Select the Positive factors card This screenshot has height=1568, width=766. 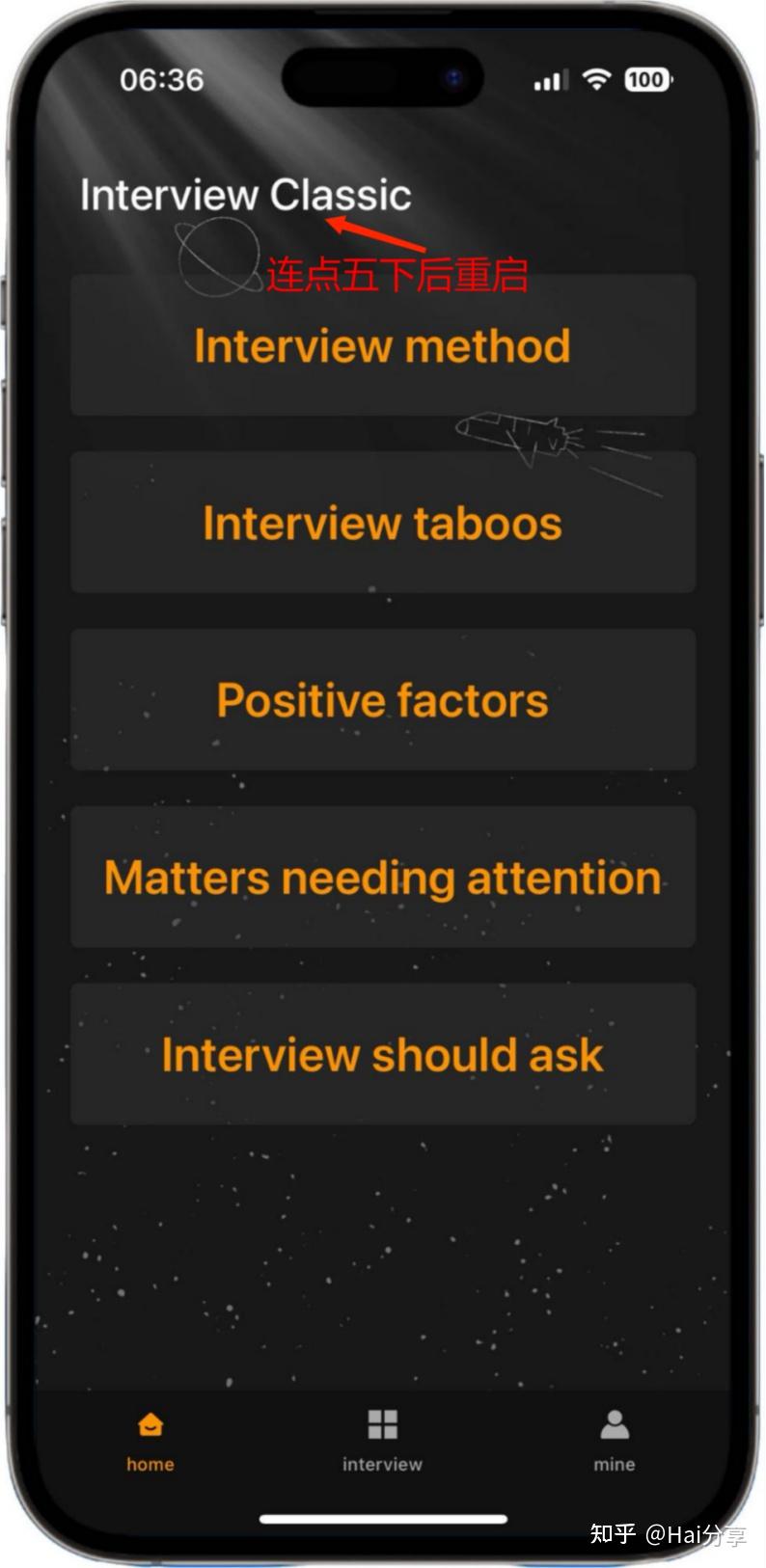tap(382, 700)
